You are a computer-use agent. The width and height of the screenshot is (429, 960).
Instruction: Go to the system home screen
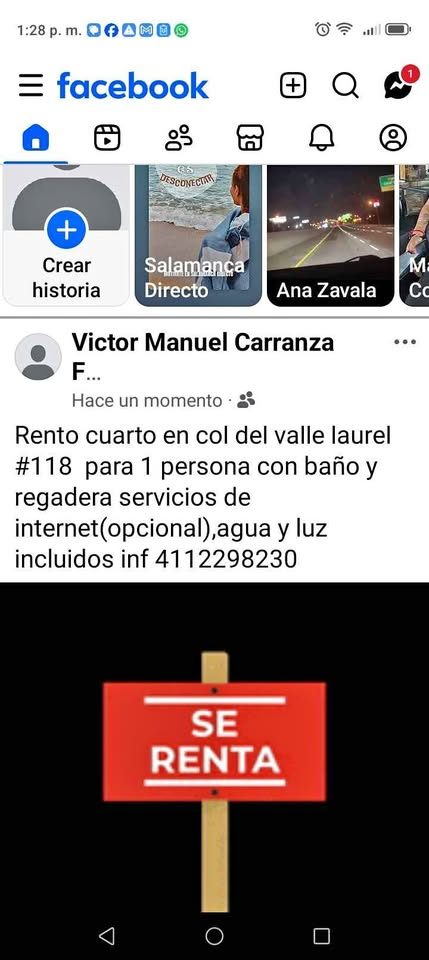click(214, 936)
